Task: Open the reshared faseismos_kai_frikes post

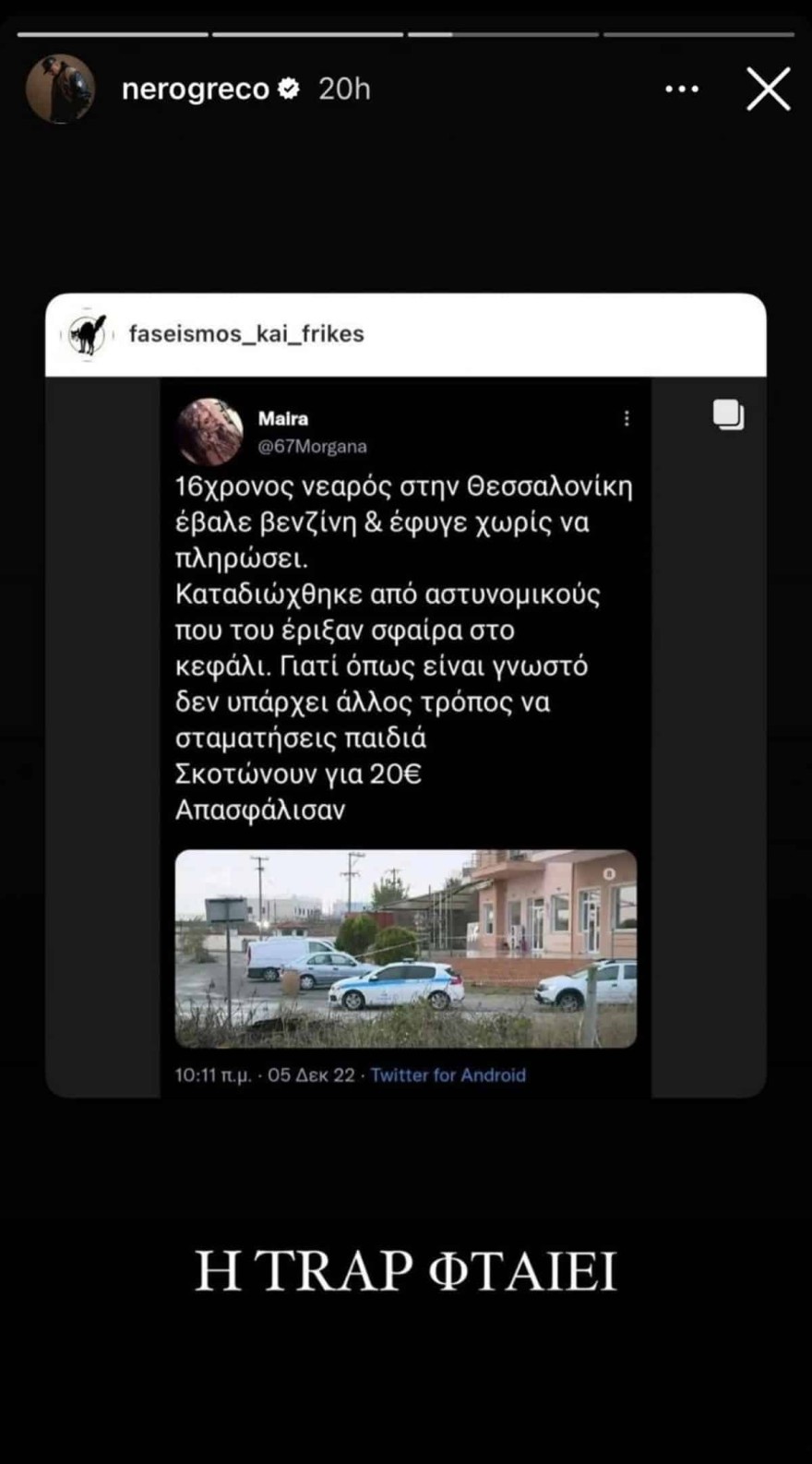Action: [x=405, y=720]
